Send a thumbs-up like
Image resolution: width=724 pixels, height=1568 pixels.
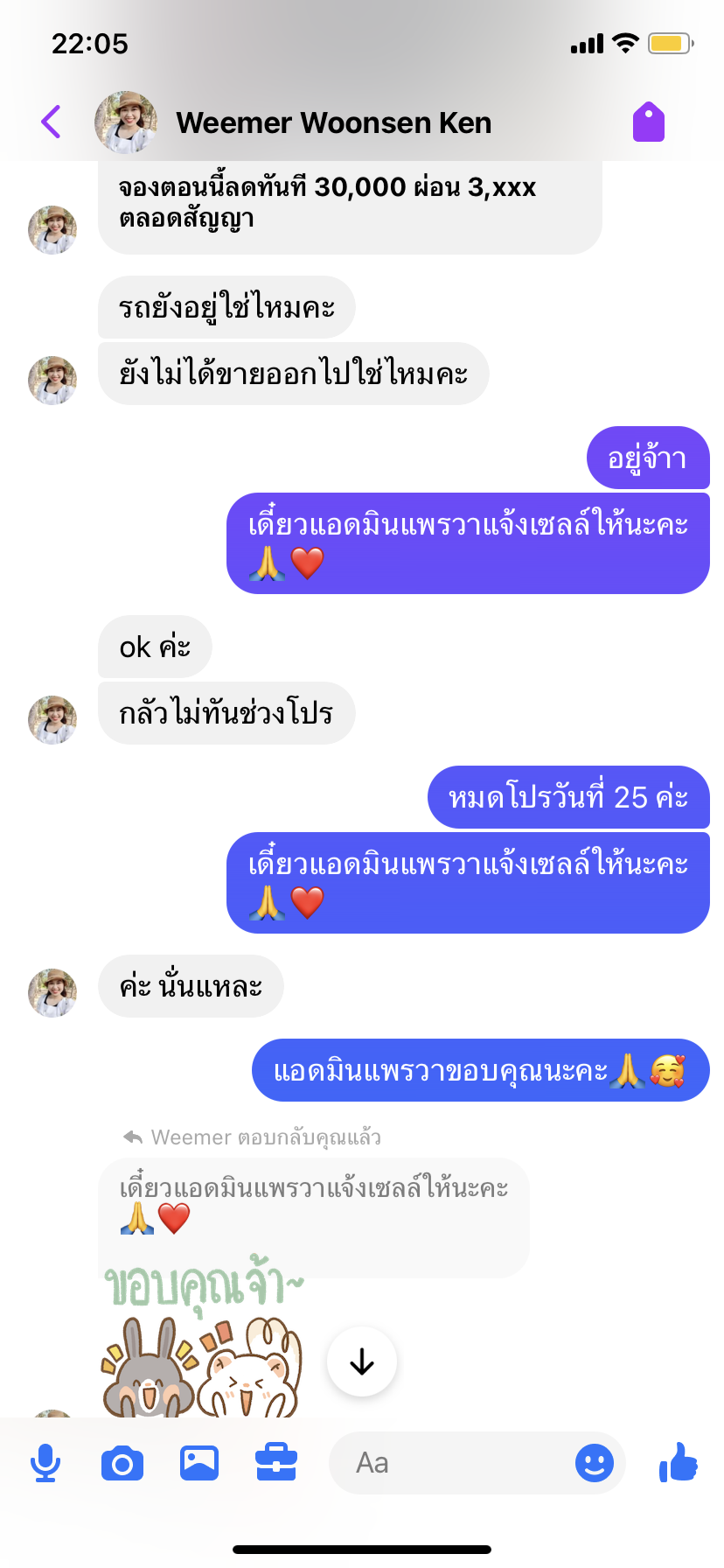(679, 1462)
